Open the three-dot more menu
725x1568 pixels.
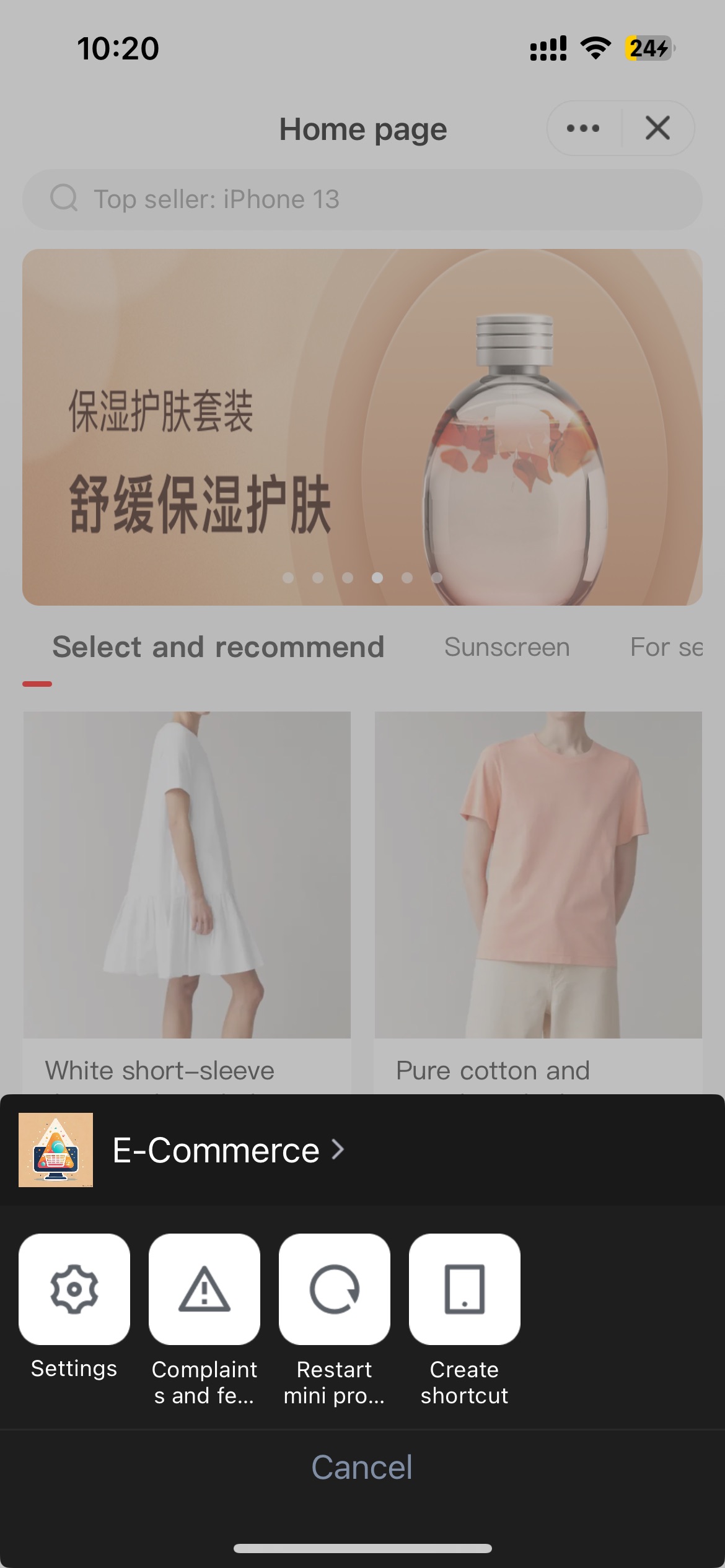pyautogui.click(x=583, y=129)
